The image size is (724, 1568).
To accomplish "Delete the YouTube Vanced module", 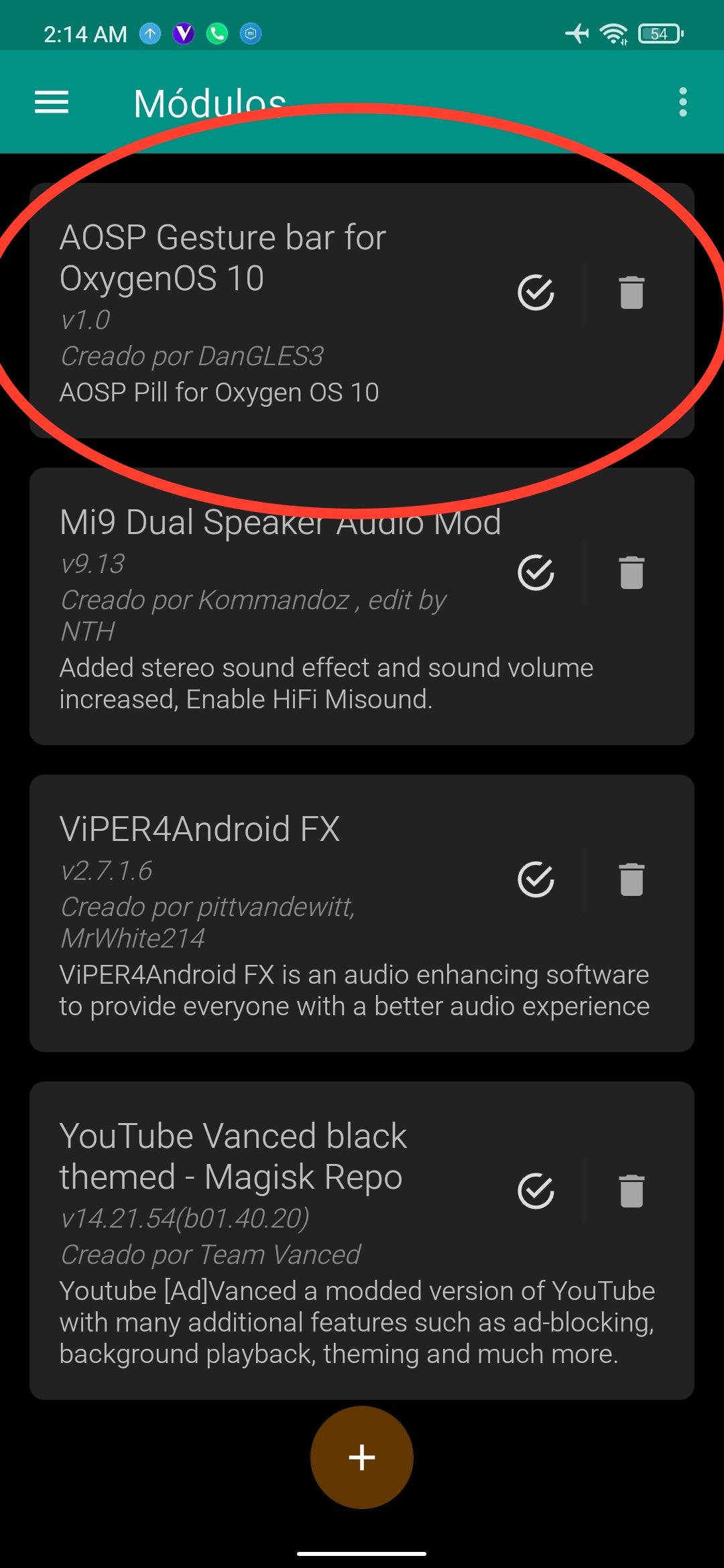I will click(x=631, y=1191).
